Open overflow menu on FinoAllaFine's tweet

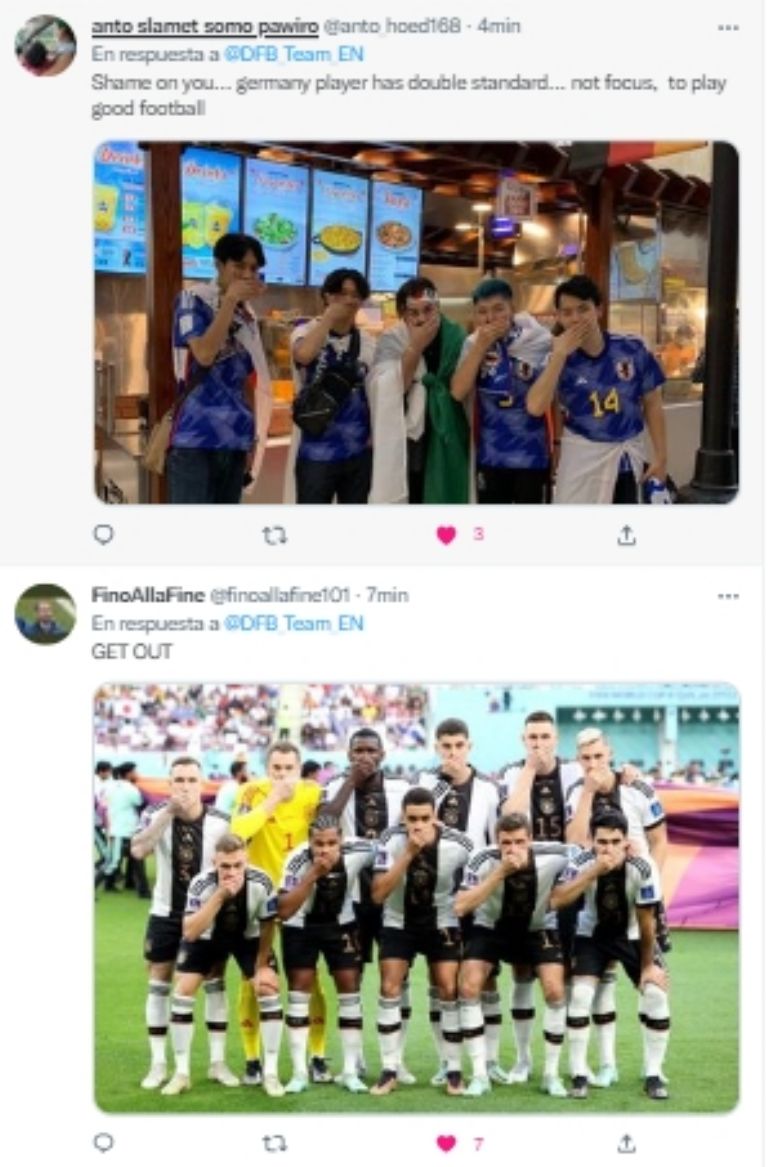tap(728, 595)
